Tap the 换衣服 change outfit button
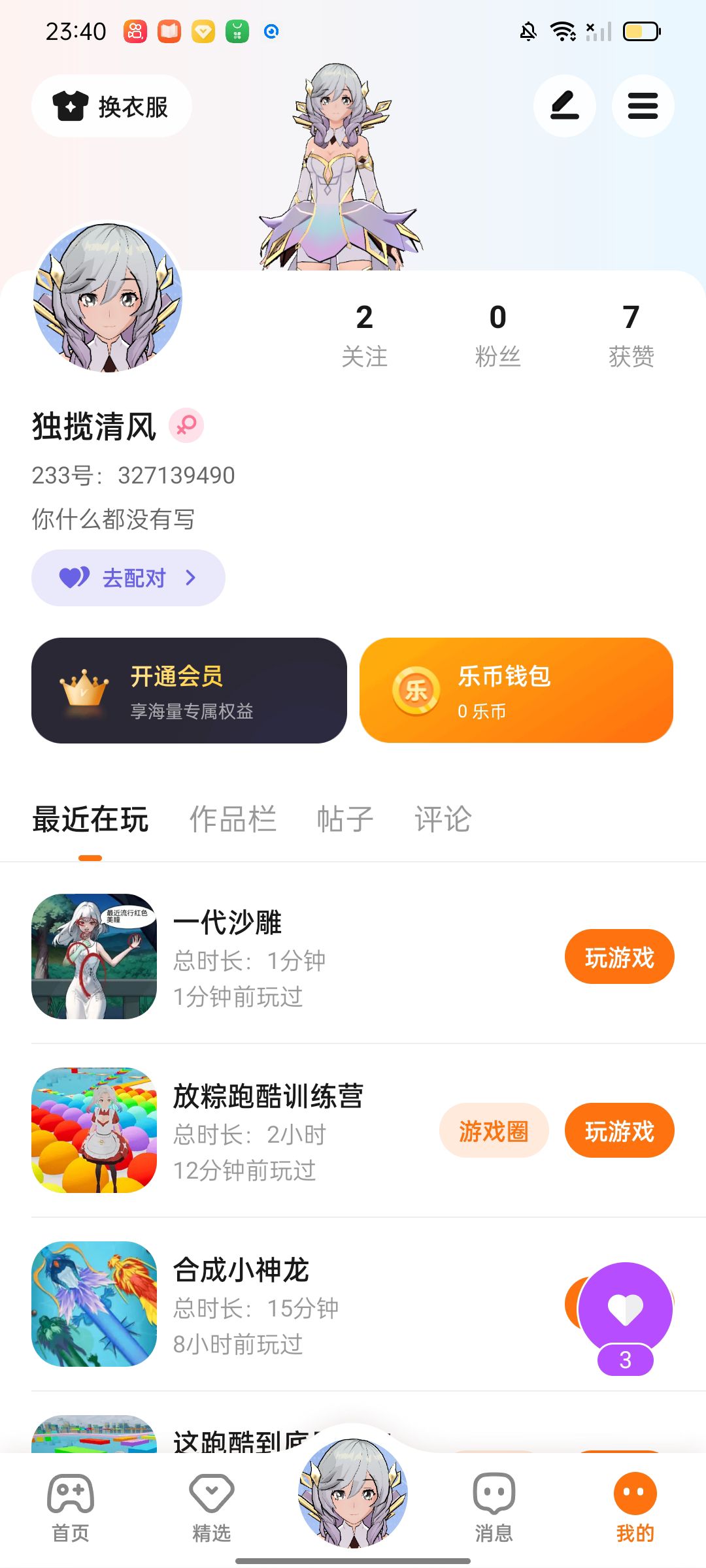706x1568 pixels. (112, 106)
